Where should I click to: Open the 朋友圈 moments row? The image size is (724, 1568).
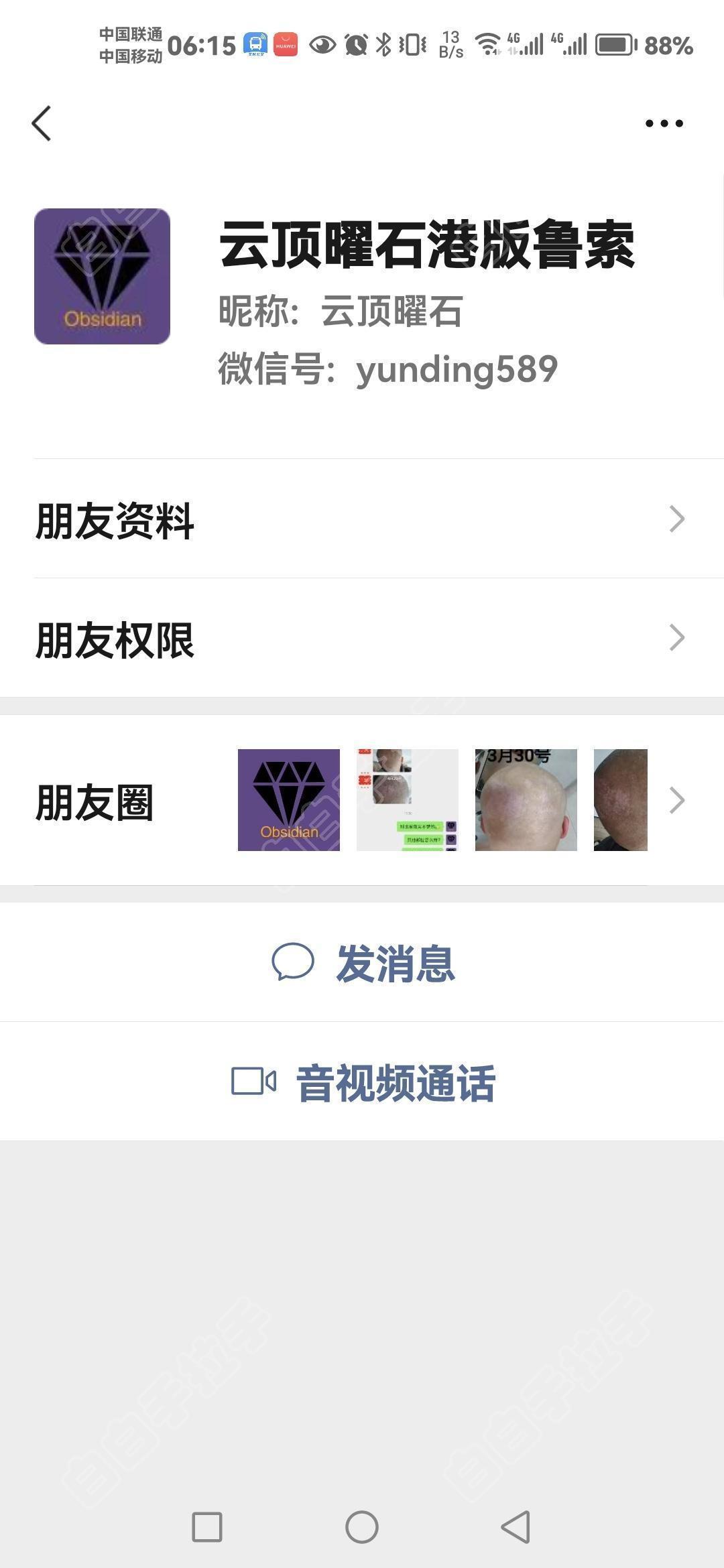pyautogui.click(x=362, y=801)
